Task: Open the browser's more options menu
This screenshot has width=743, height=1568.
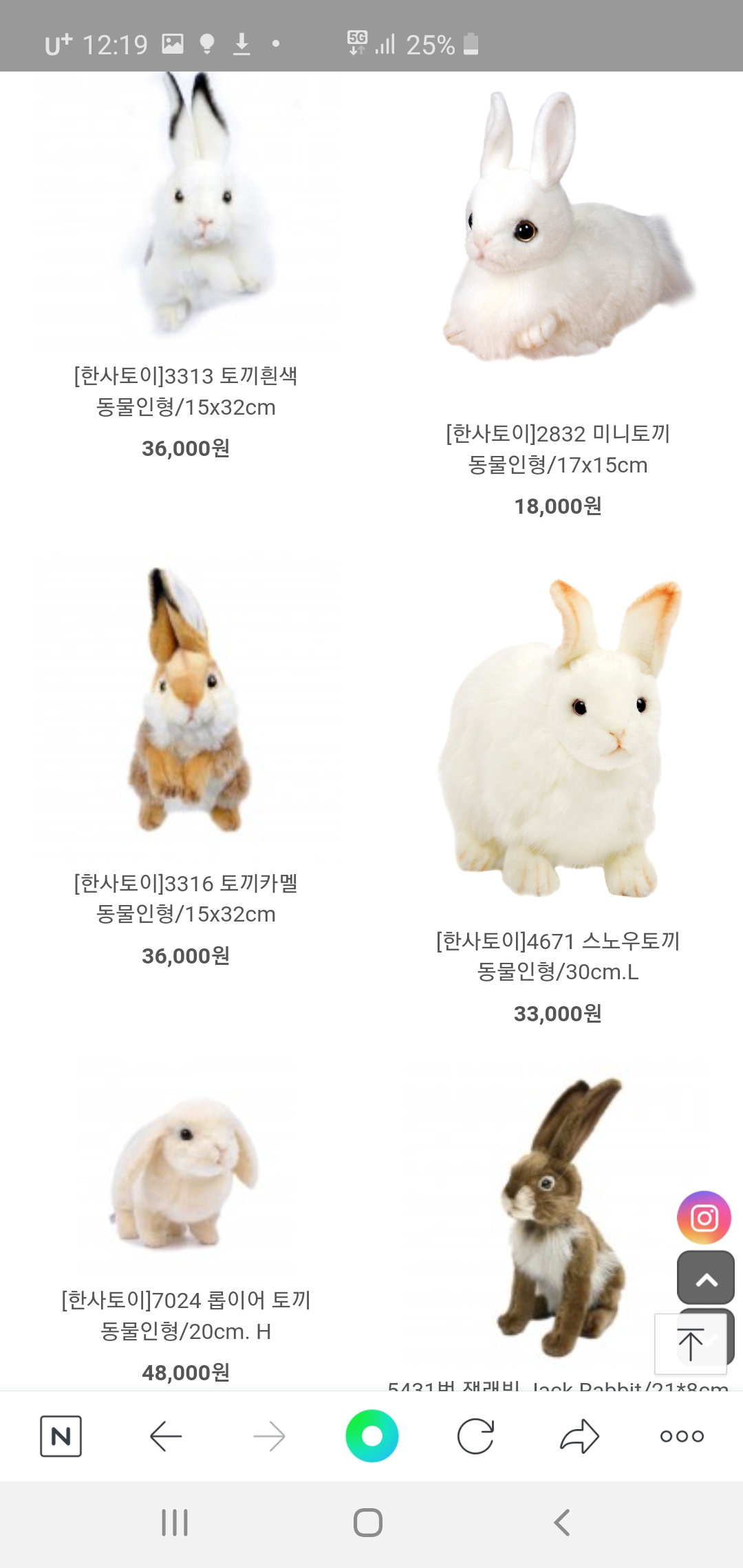Action: click(682, 1436)
